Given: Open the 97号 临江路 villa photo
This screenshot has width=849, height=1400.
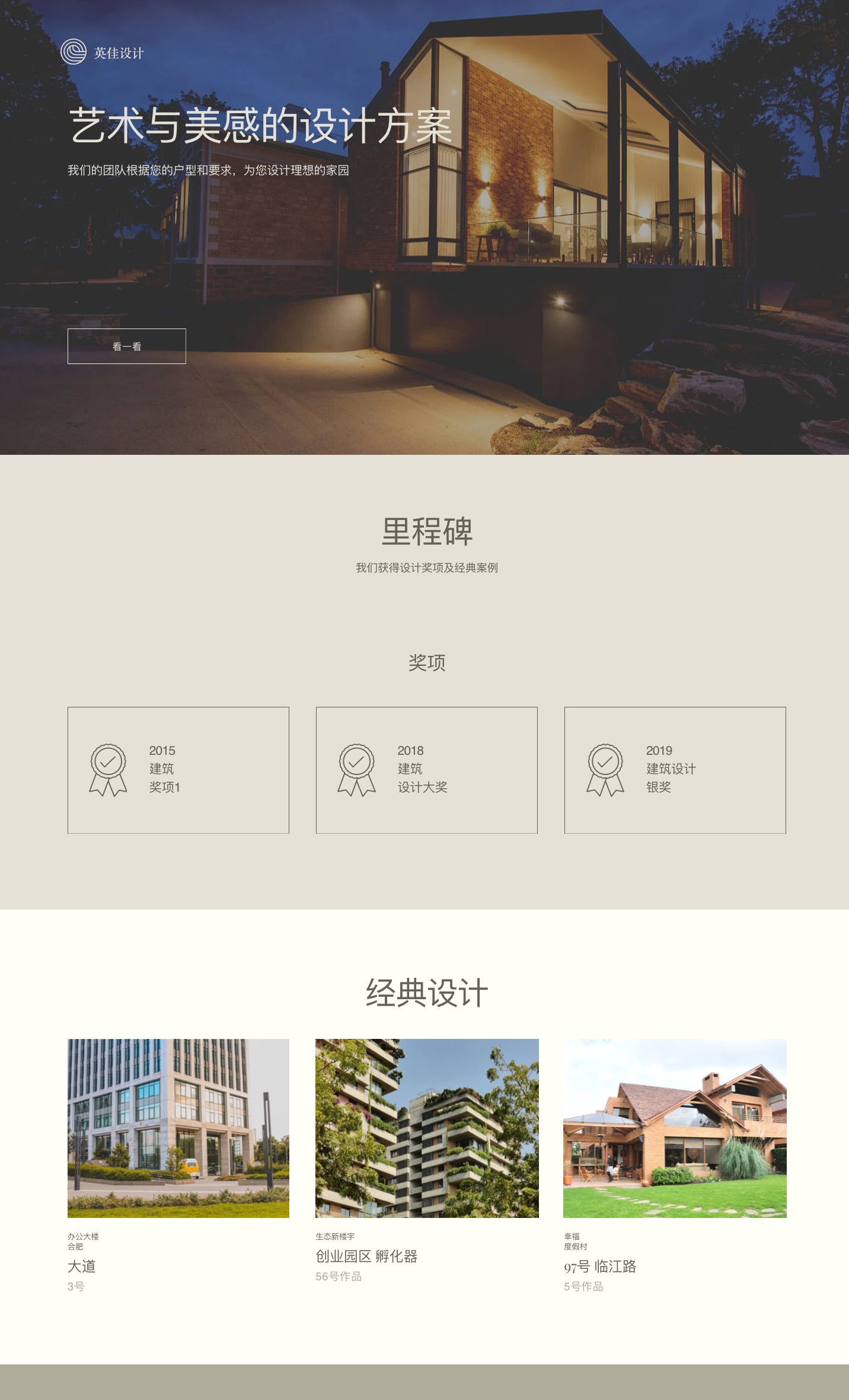Looking at the screenshot, I should (x=675, y=1128).
